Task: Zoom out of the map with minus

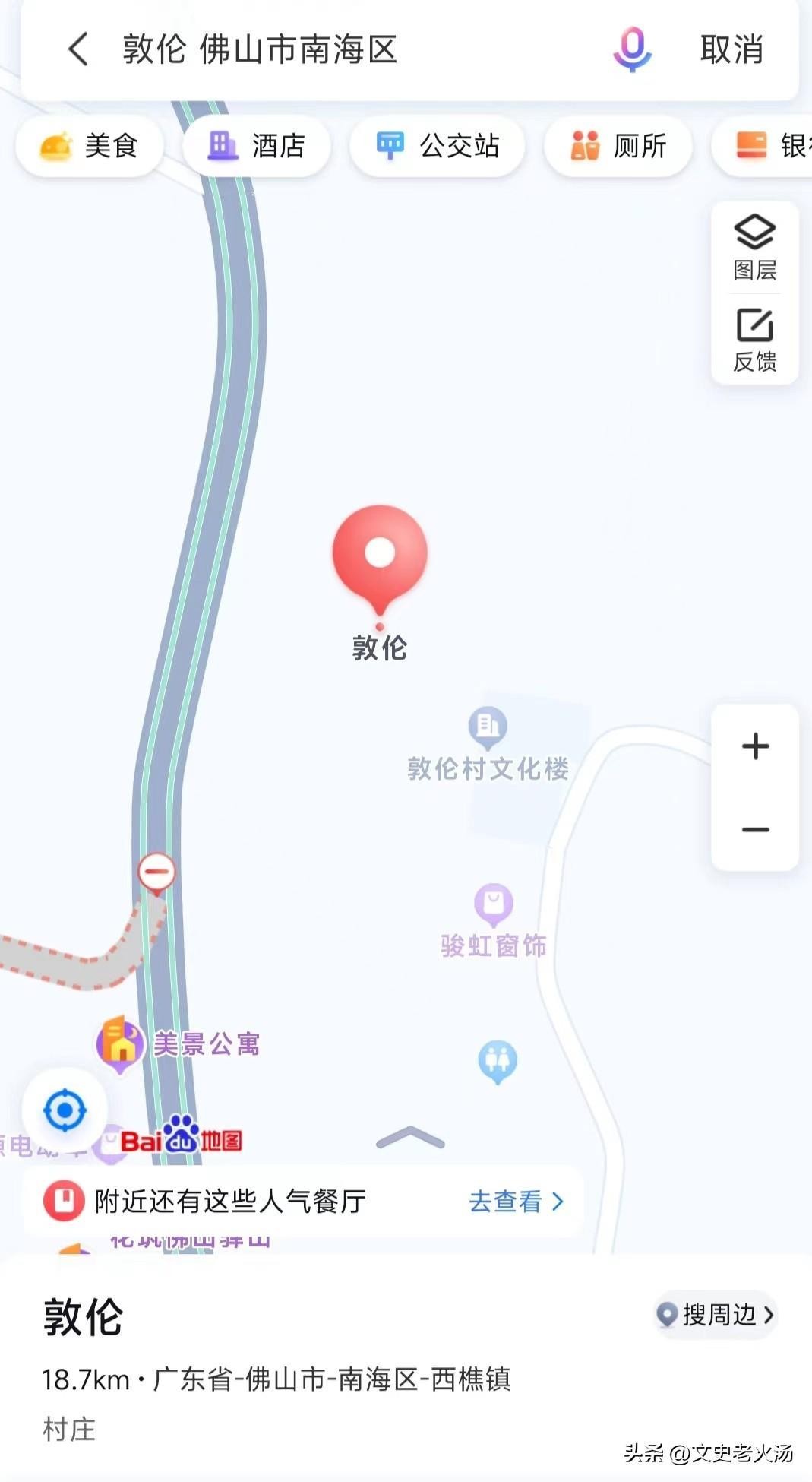Action: 755,829
